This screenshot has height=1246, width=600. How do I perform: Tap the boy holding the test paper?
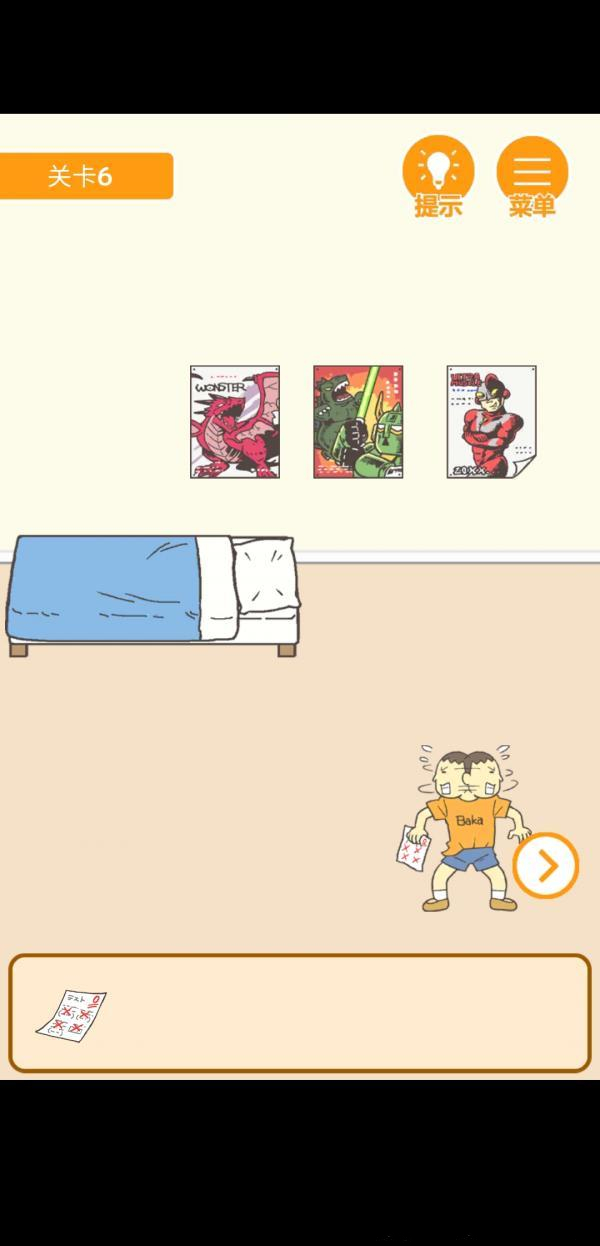467,830
